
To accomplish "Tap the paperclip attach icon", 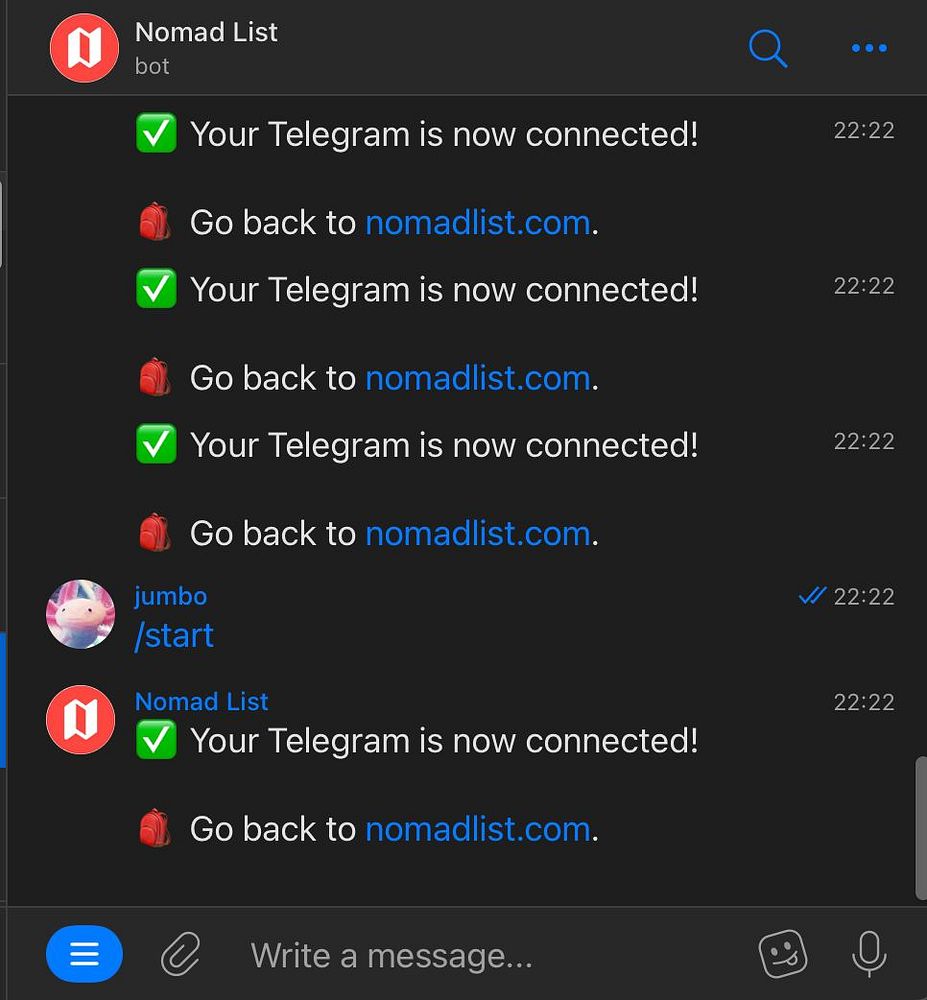I will pyautogui.click(x=181, y=954).
